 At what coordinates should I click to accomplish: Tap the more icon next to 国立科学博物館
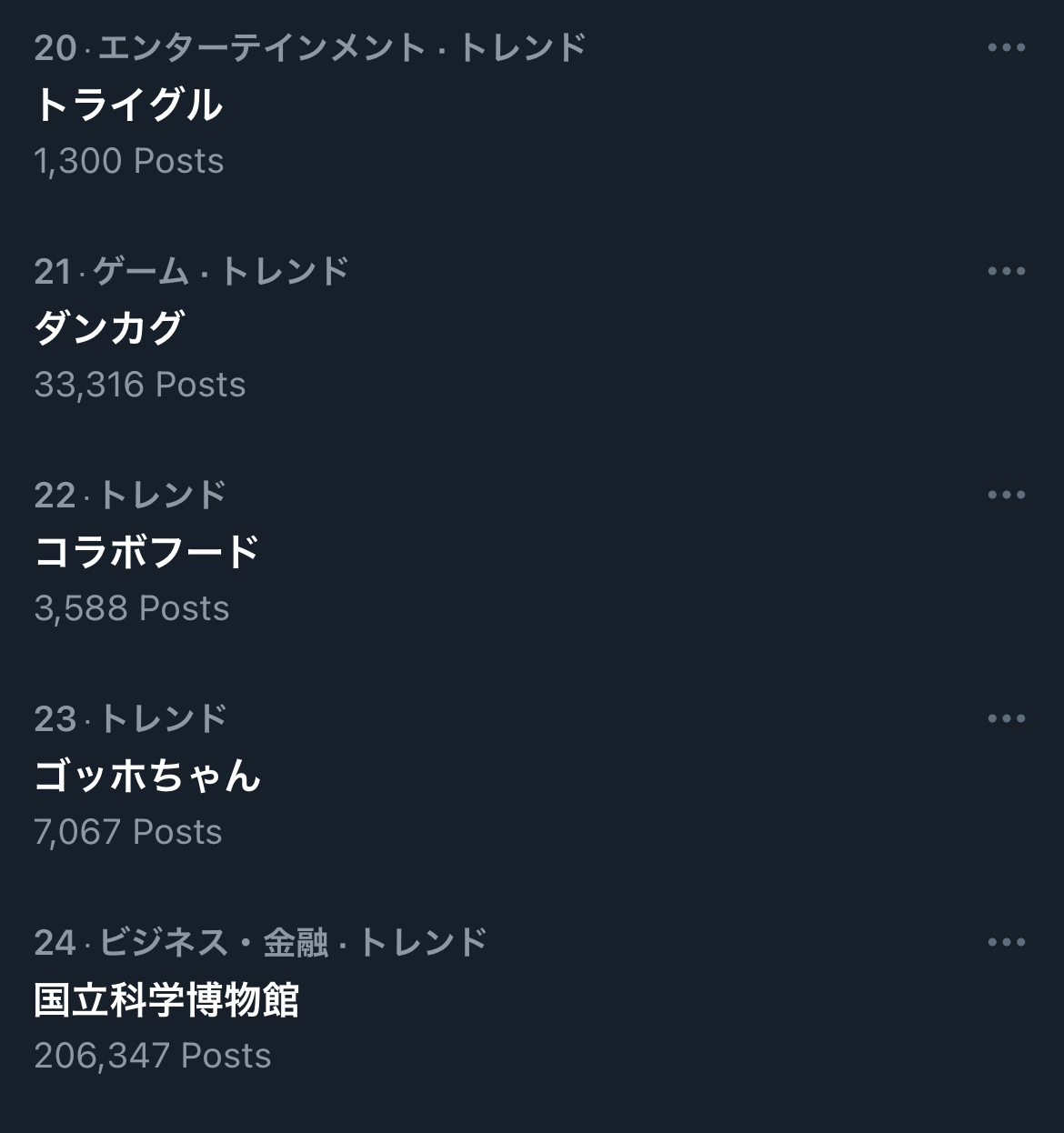(1006, 942)
